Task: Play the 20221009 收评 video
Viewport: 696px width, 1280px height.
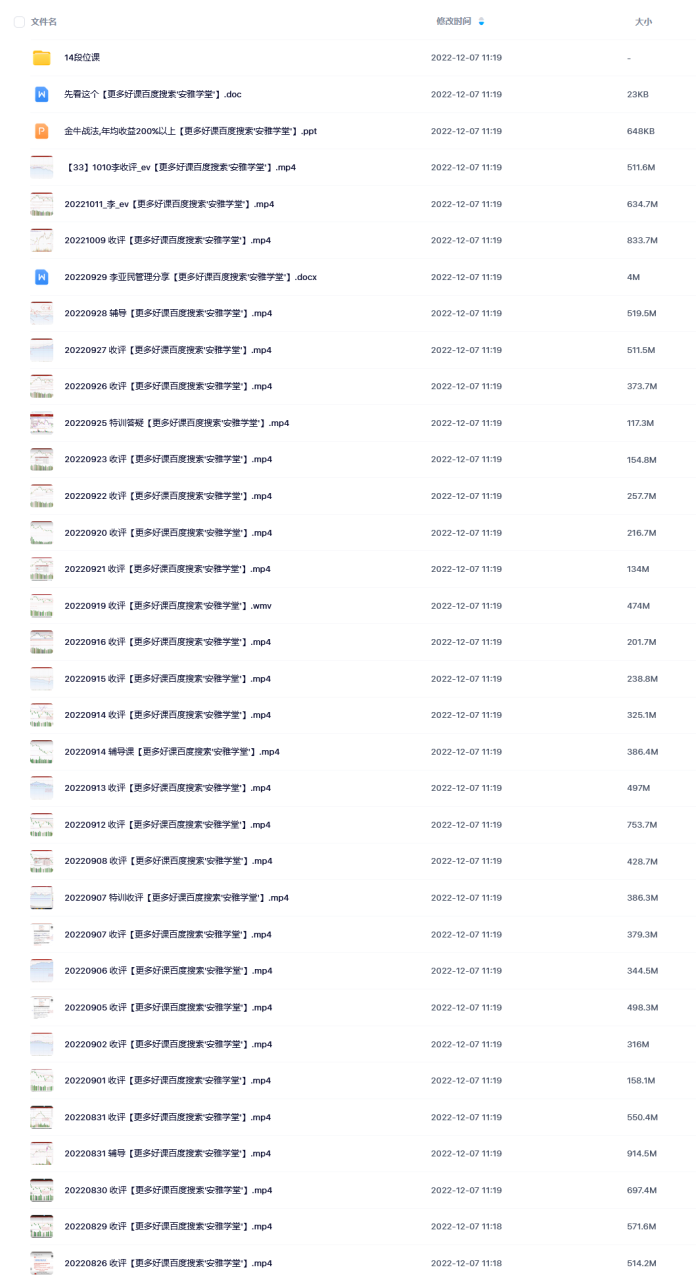Action: (x=168, y=241)
